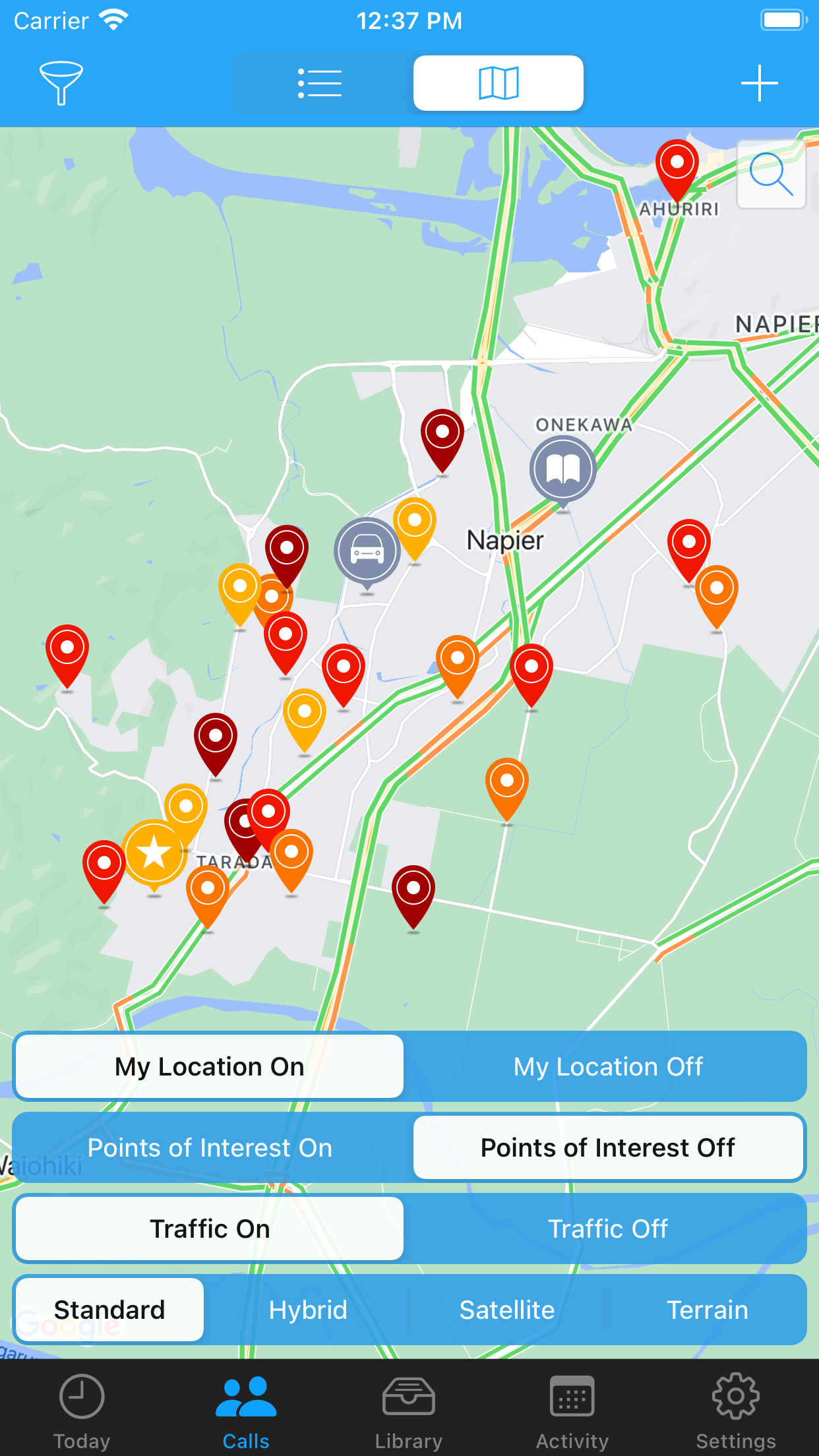Switch map type to Terrain
This screenshot has height=1456, width=819.
coord(707,1310)
